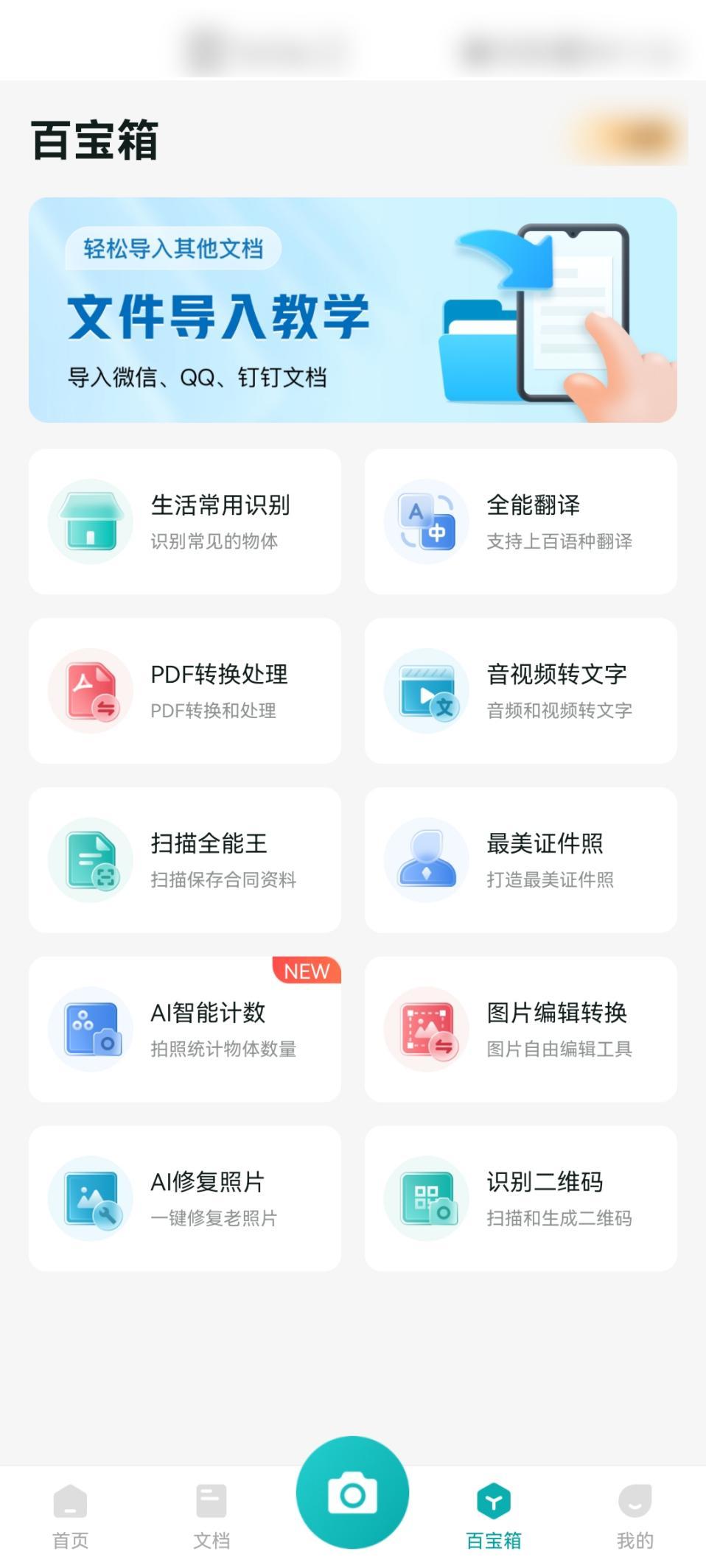Open the 文件导入教学 banner
Image resolution: width=706 pixels, height=1568 pixels.
click(352, 309)
